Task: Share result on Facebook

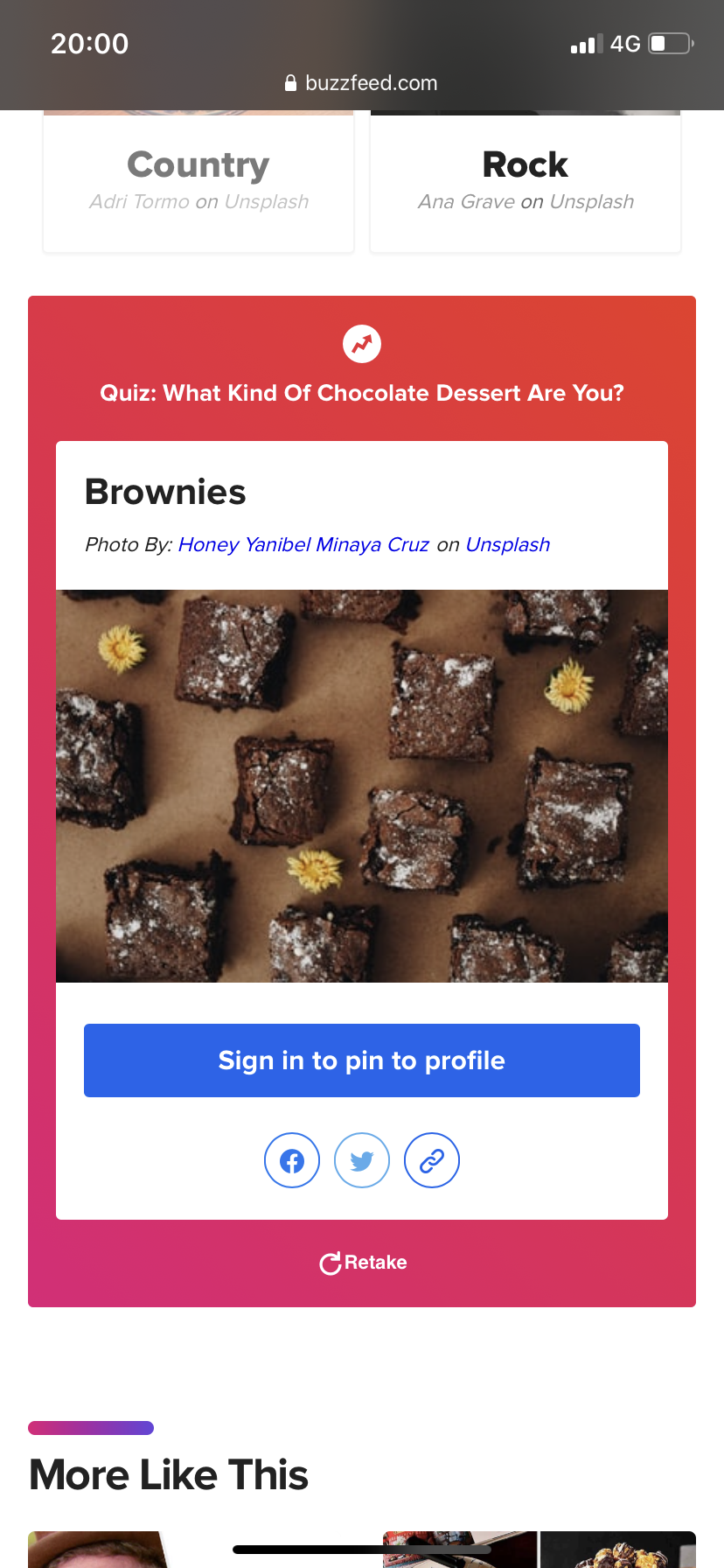Action: (x=292, y=1160)
